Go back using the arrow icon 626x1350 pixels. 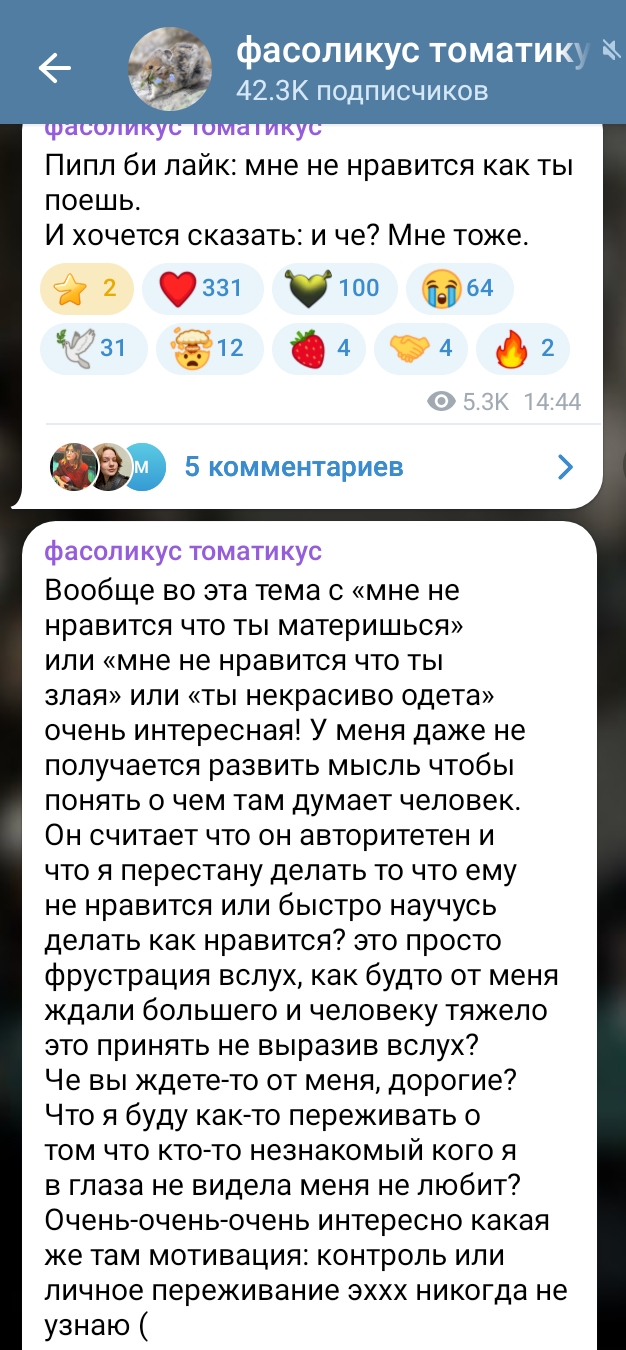point(54,67)
